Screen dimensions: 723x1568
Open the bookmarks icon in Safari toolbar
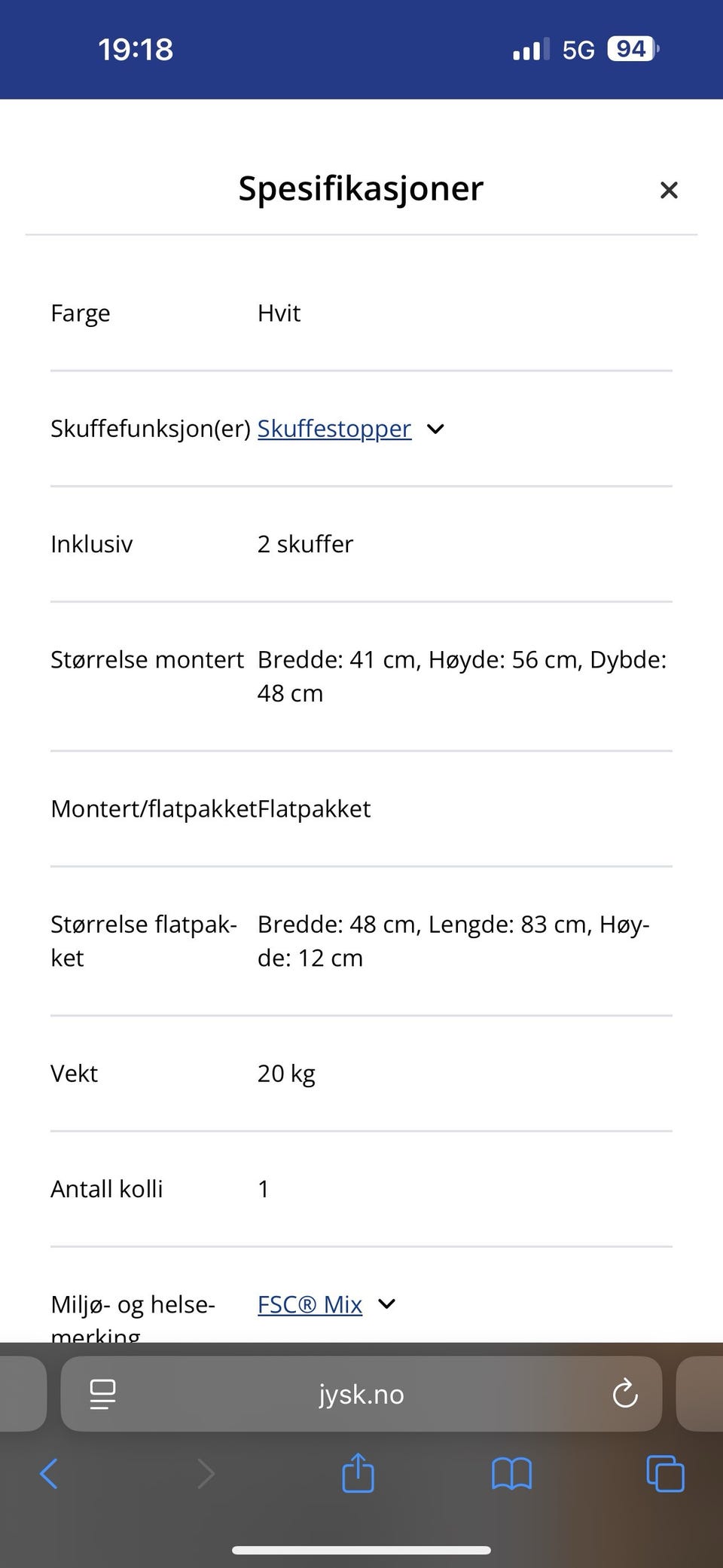(x=511, y=1475)
